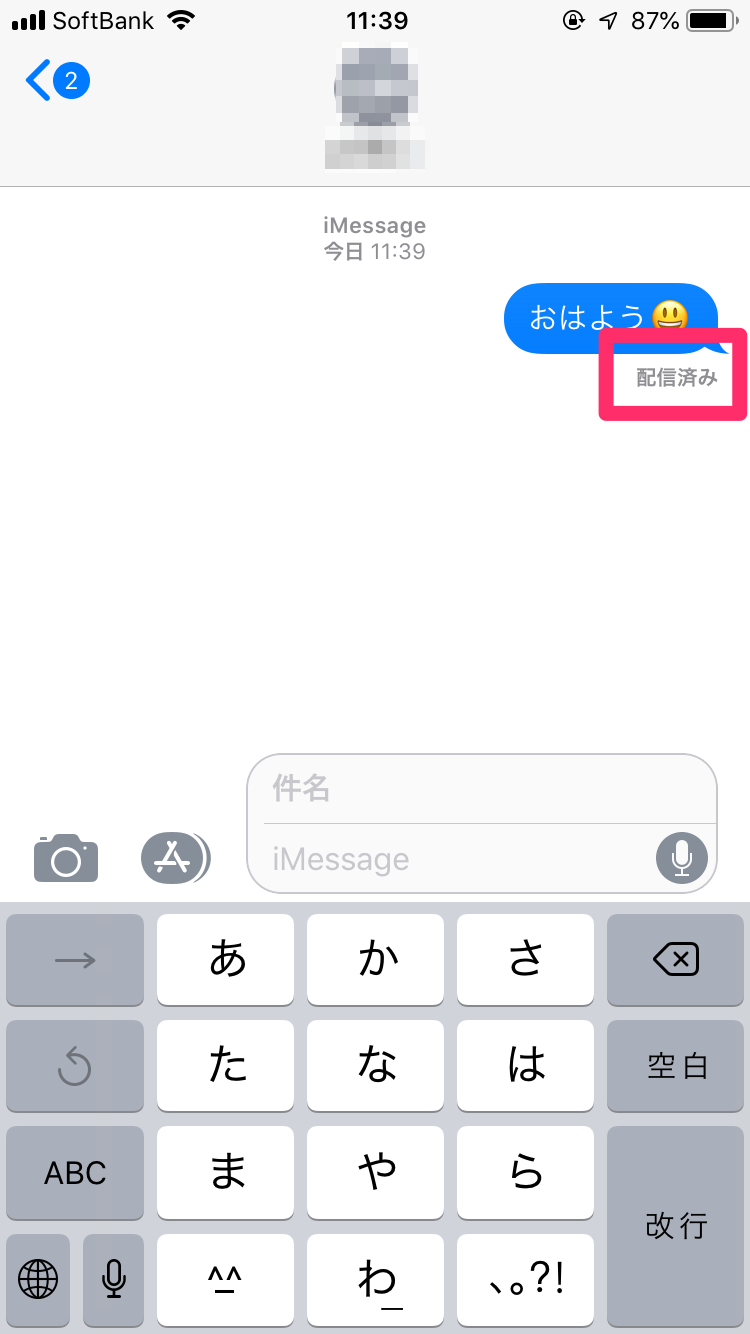750x1334 pixels.
Task: Switch keyboards with the globe key
Action: click(38, 1278)
